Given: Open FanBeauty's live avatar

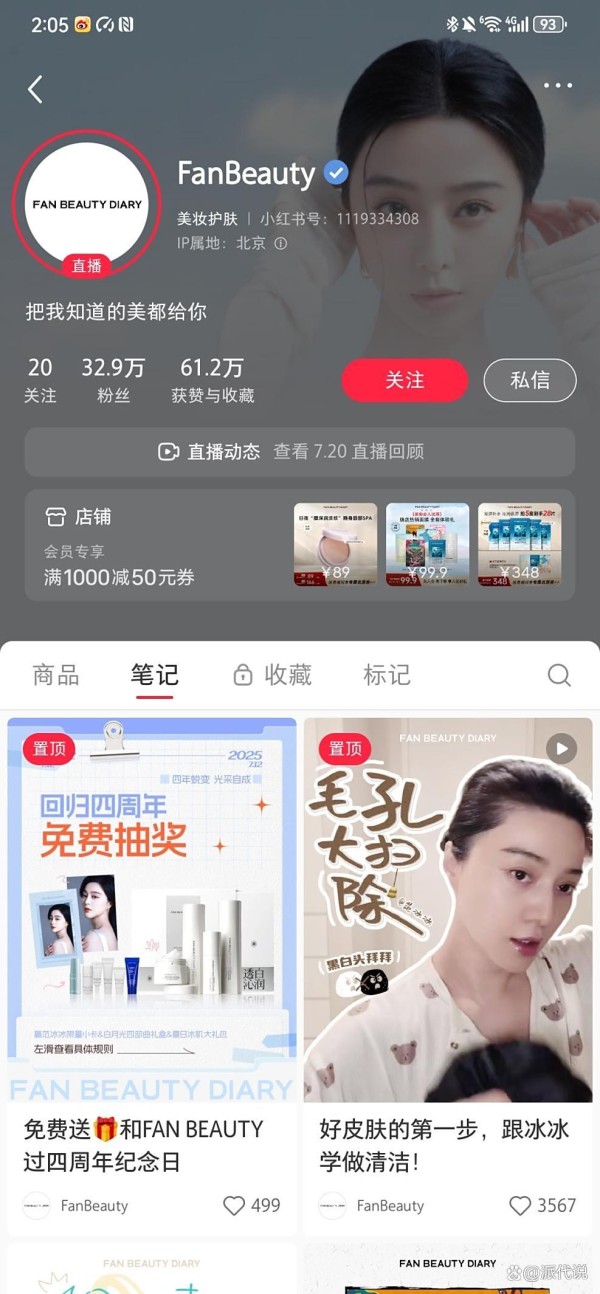Looking at the screenshot, I should point(86,204).
